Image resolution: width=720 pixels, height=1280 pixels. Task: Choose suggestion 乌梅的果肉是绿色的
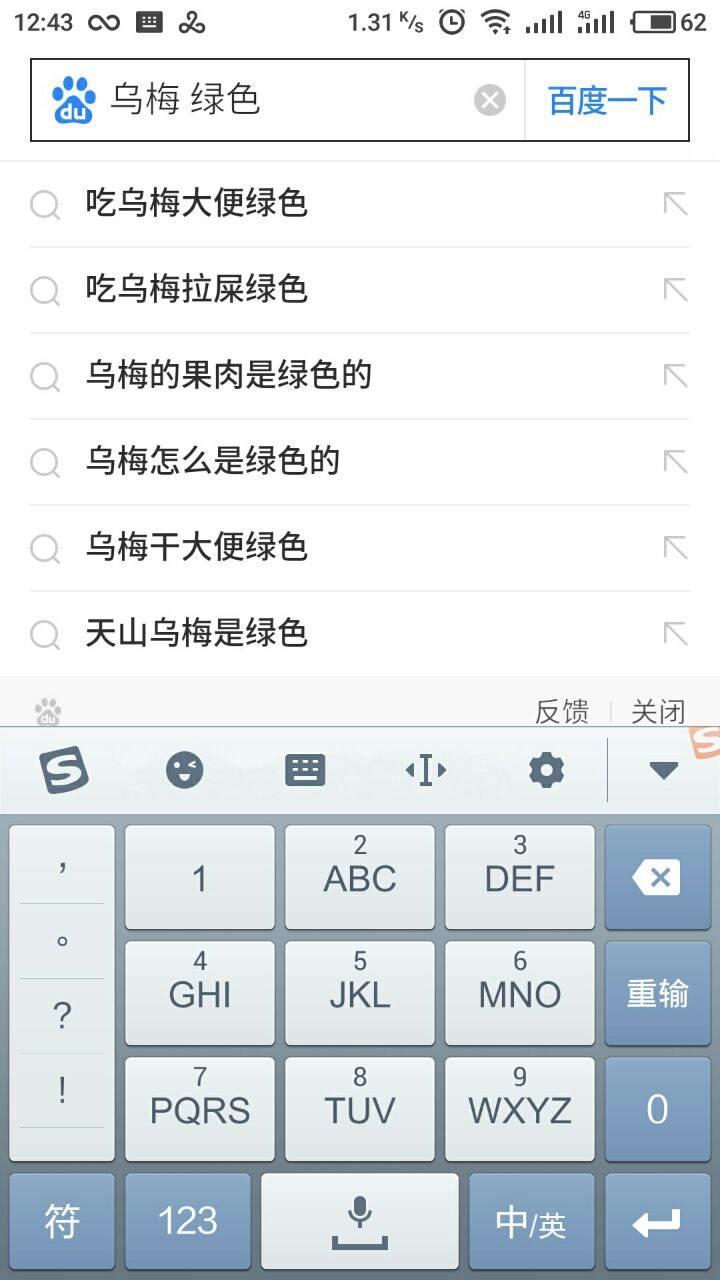coord(228,376)
